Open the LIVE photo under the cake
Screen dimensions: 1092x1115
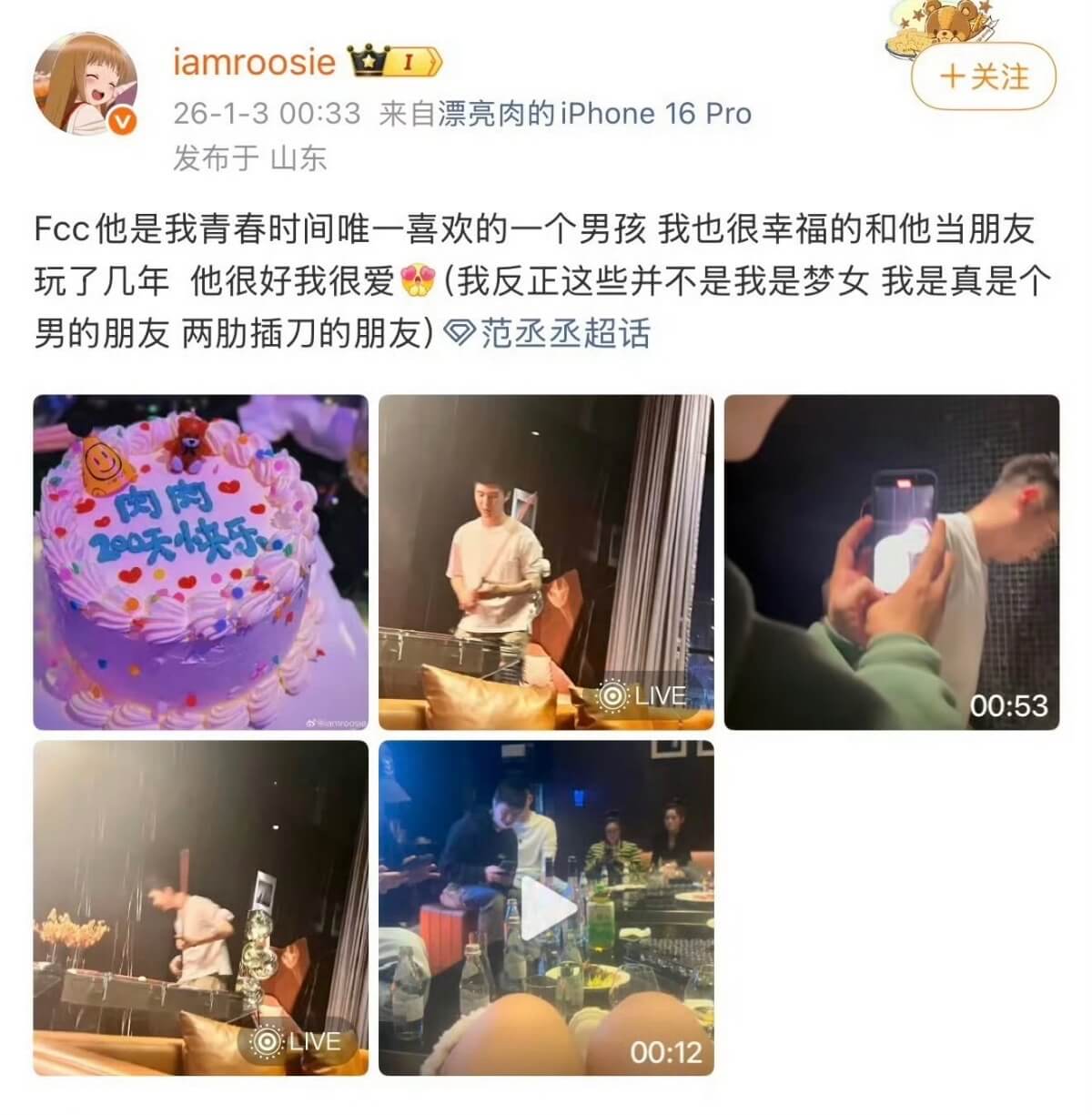tap(200, 907)
